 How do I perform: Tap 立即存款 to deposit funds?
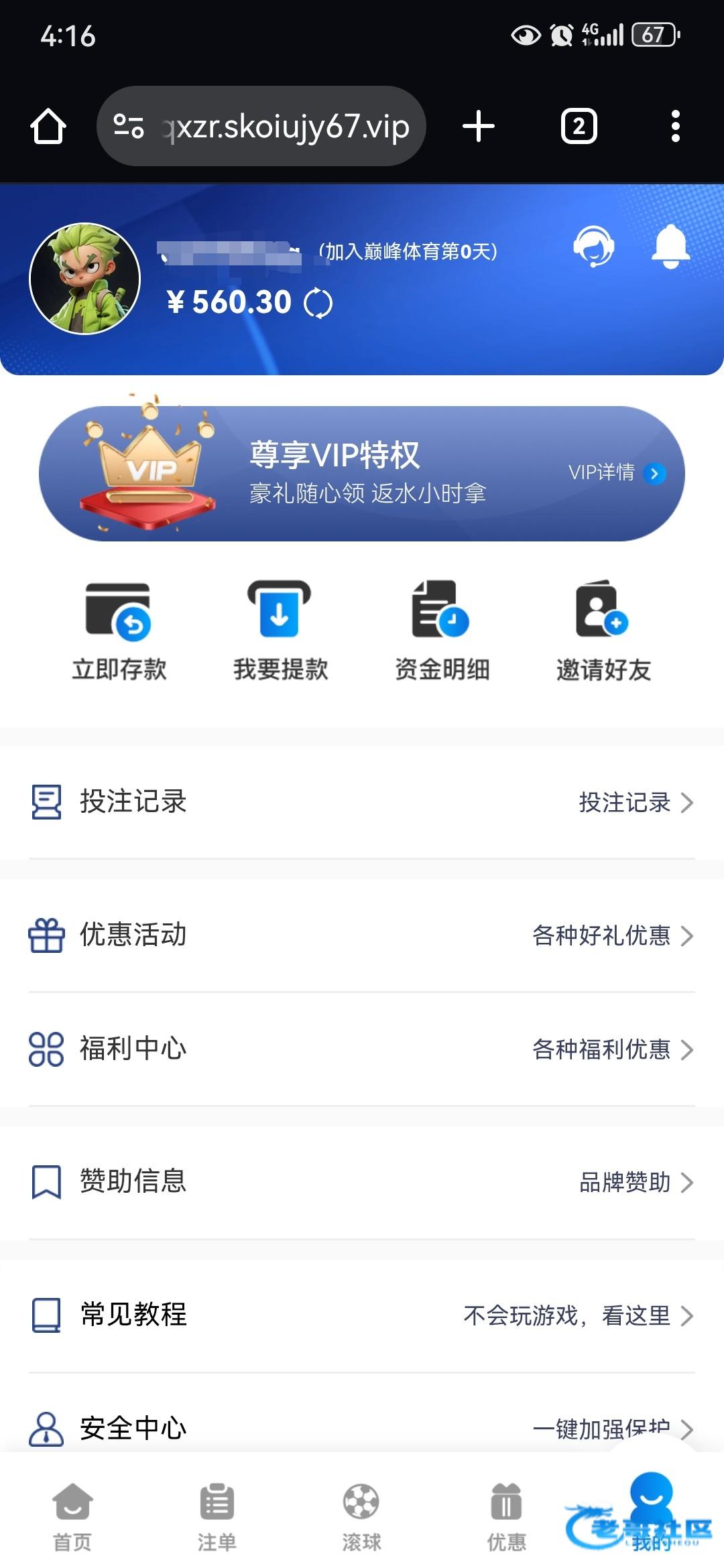pos(119,630)
